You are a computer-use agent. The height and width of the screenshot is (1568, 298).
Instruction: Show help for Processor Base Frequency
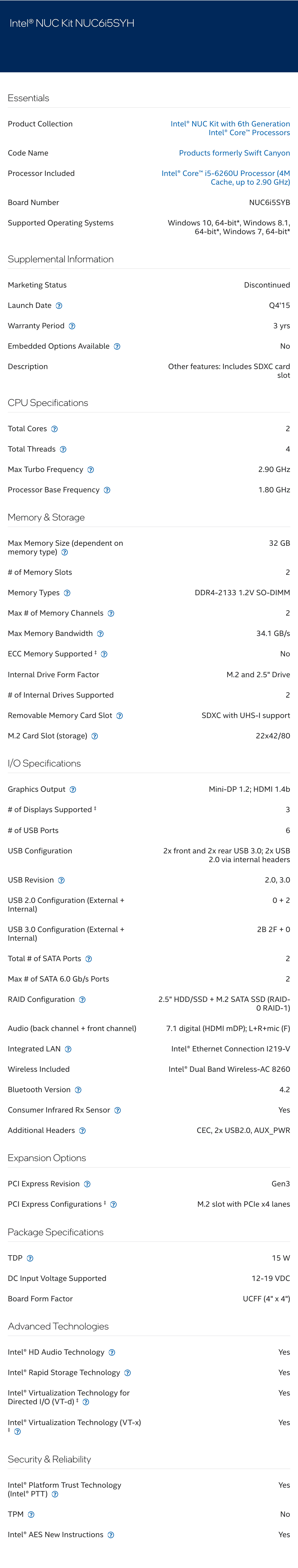[x=107, y=490]
